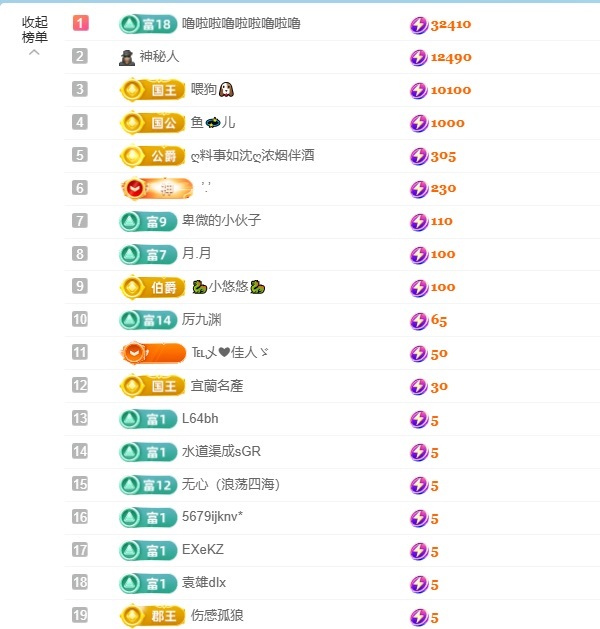This screenshot has height=629, width=600.
Task: Open the EXeKZ row
Action: (x=203, y=551)
